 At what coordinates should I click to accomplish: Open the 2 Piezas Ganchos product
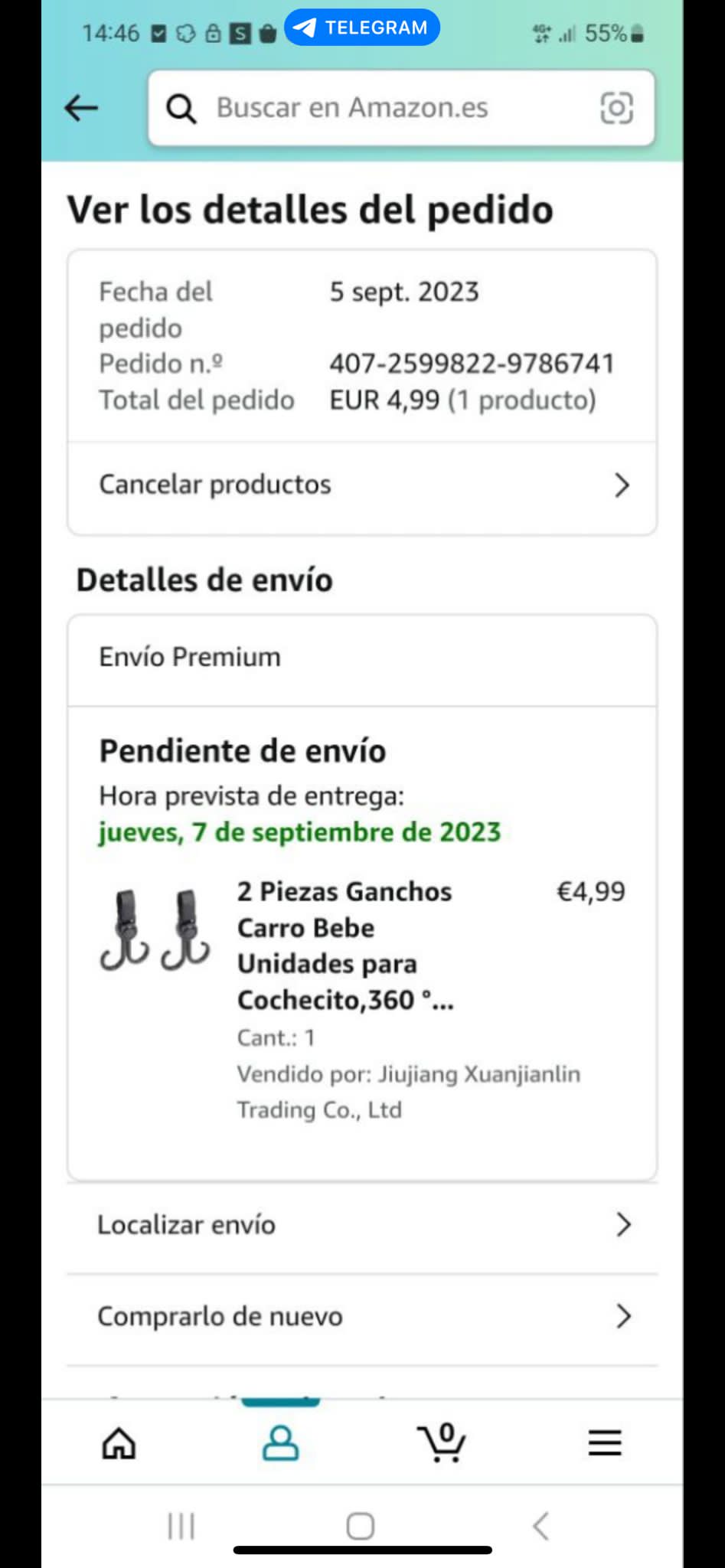pos(345,946)
